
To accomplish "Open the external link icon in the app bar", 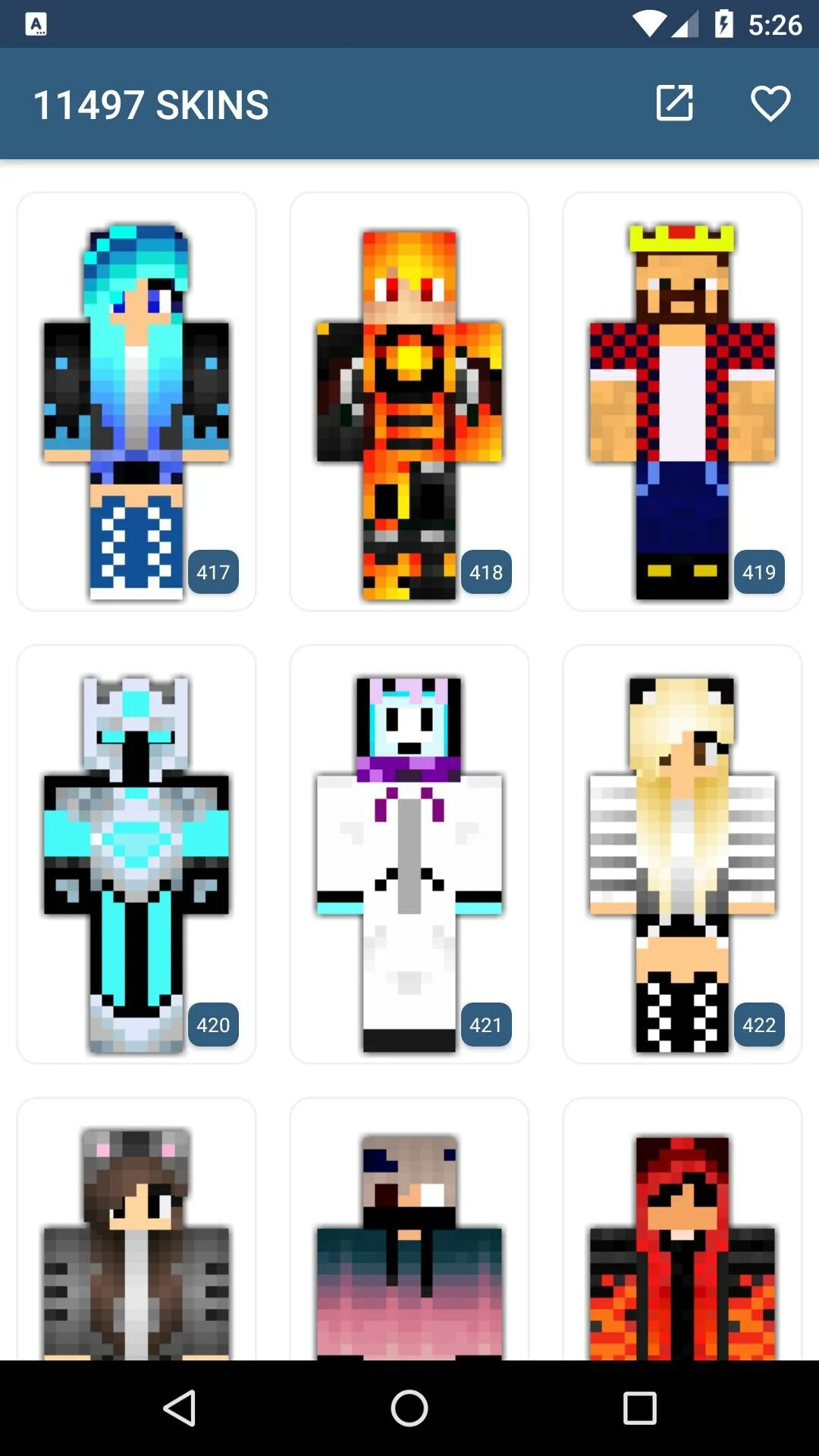I will coord(674,103).
